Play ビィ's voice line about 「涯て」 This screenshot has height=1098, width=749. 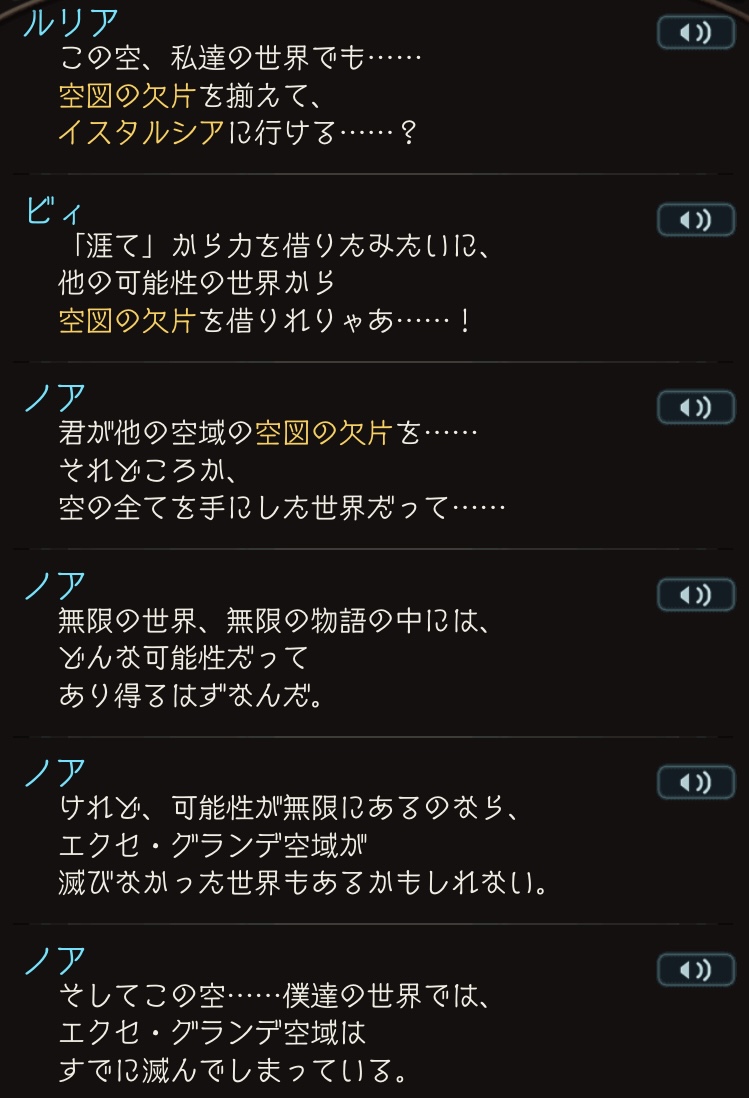pyautogui.click(x=695, y=219)
